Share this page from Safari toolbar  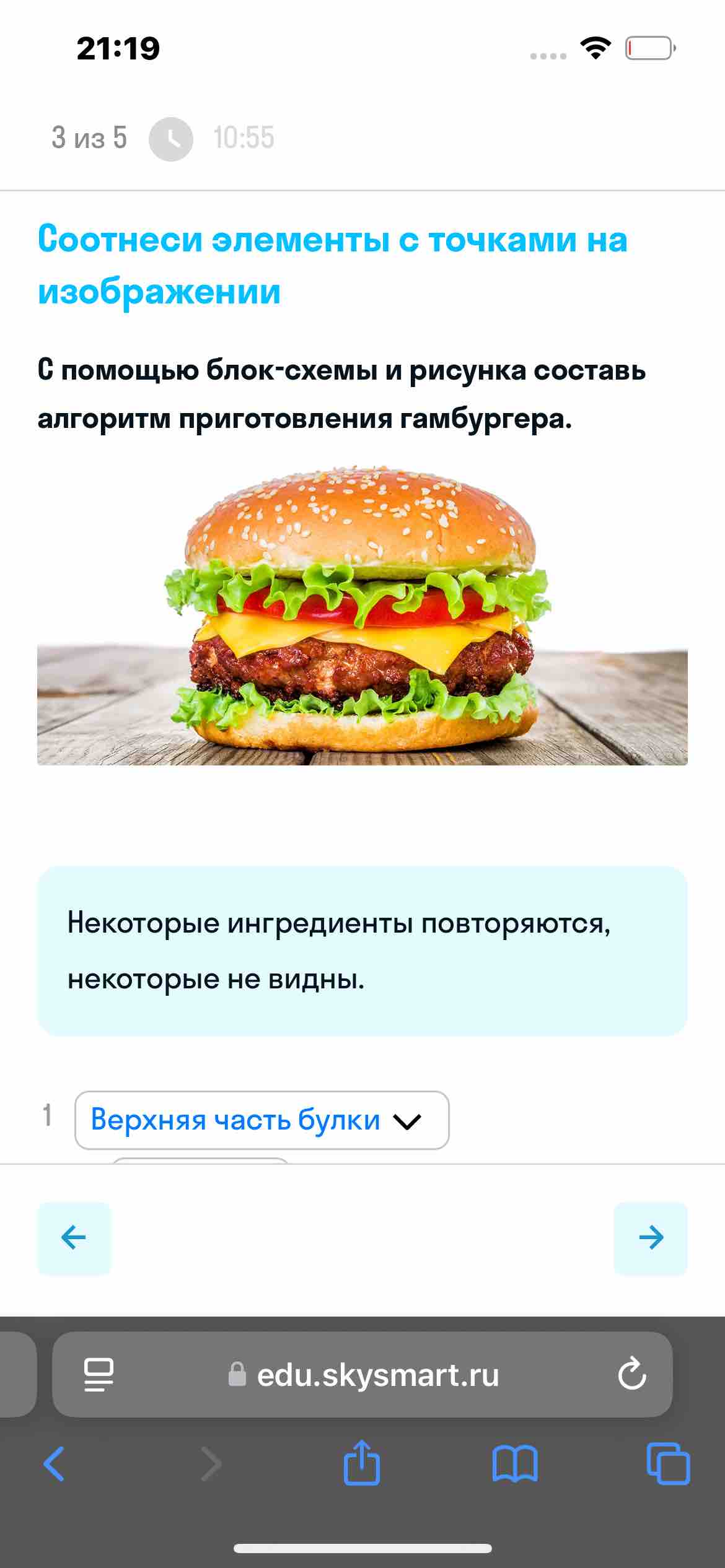pyautogui.click(x=362, y=1462)
